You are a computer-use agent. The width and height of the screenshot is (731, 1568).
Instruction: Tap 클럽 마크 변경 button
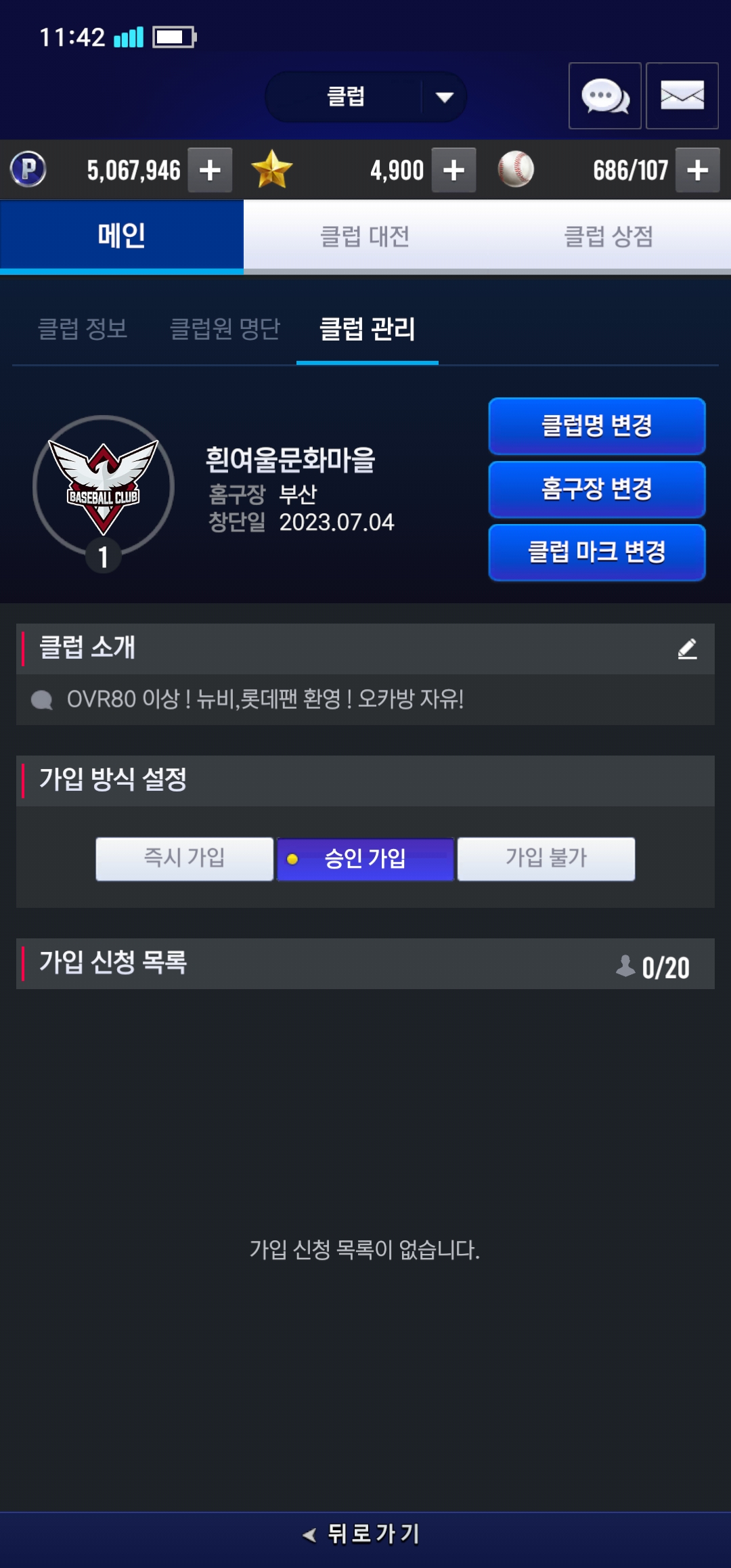[x=596, y=552]
